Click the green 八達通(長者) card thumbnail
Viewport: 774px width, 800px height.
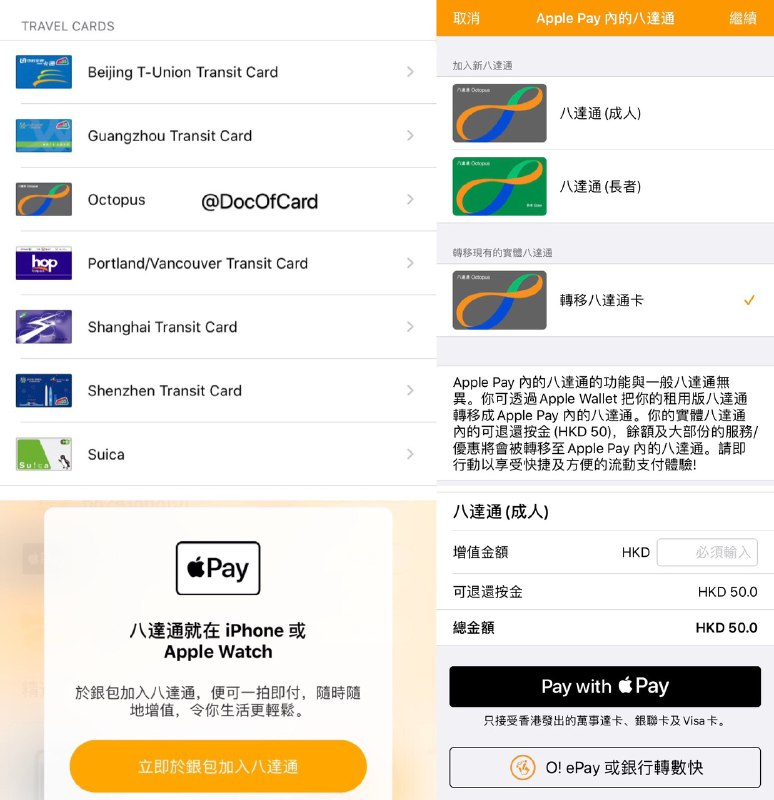pyautogui.click(x=499, y=186)
